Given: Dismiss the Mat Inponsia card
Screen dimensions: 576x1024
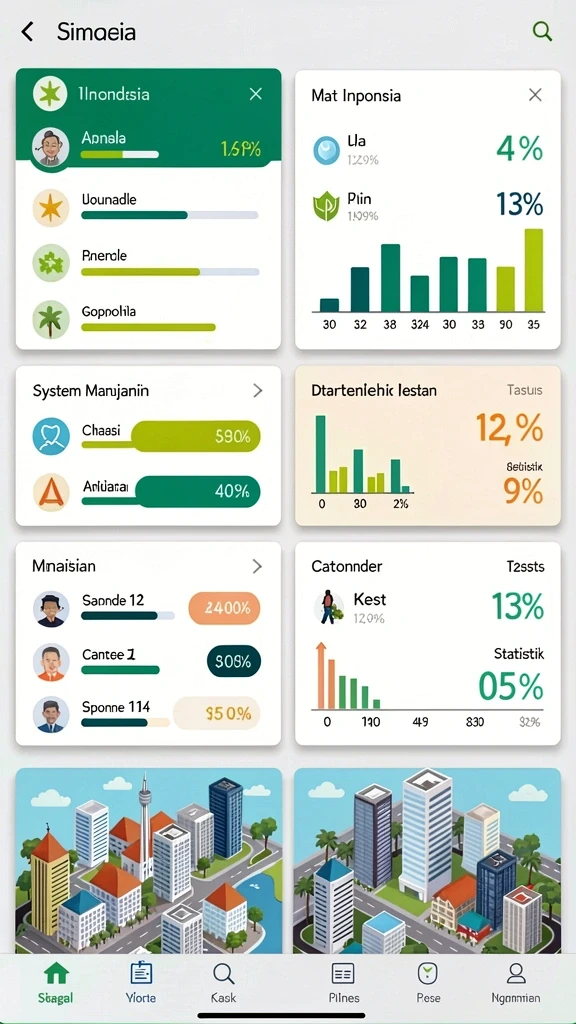Looking at the screenshot, I should (535, 95).
